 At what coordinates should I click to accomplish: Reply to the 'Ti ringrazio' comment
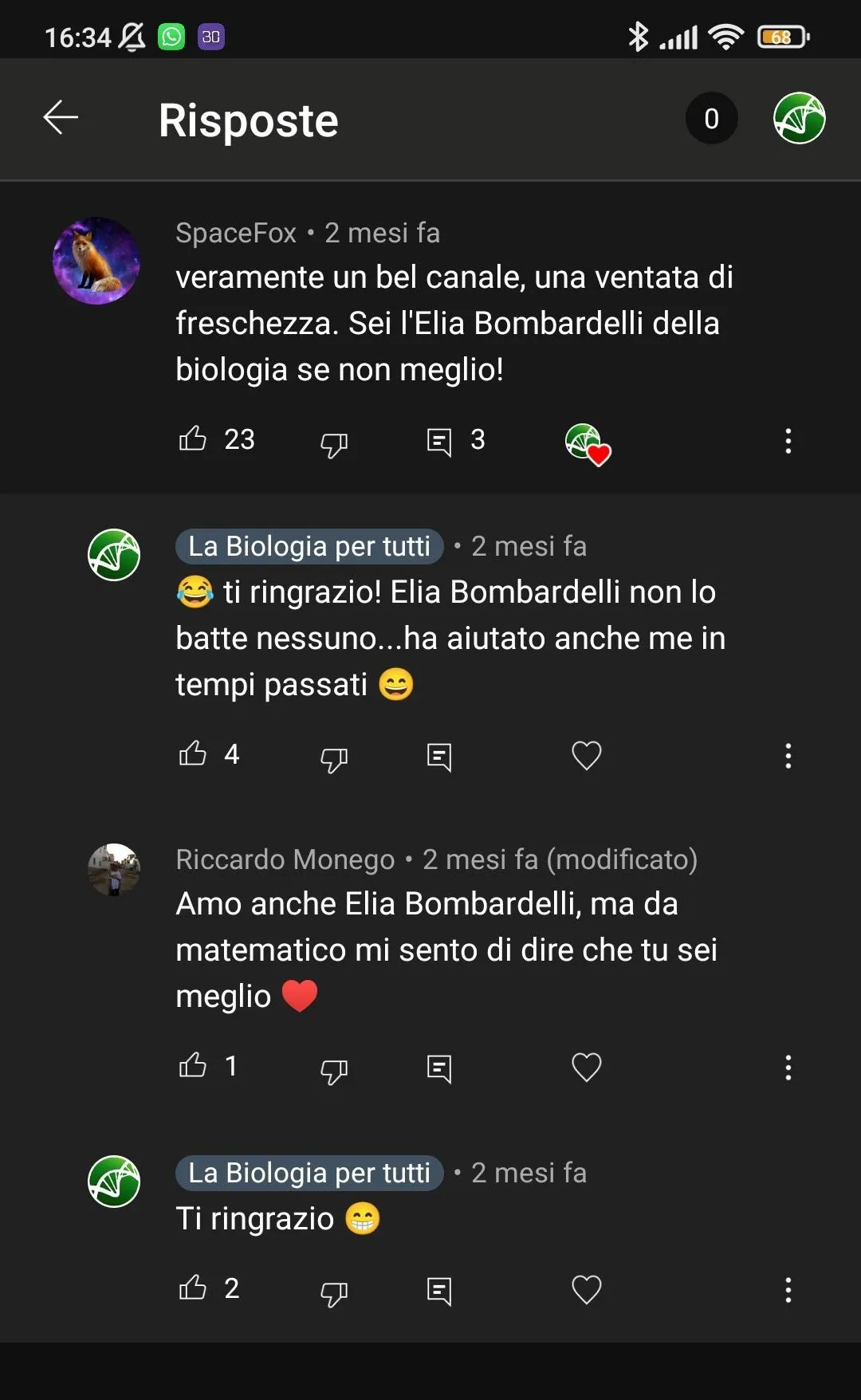[439, 1291]
